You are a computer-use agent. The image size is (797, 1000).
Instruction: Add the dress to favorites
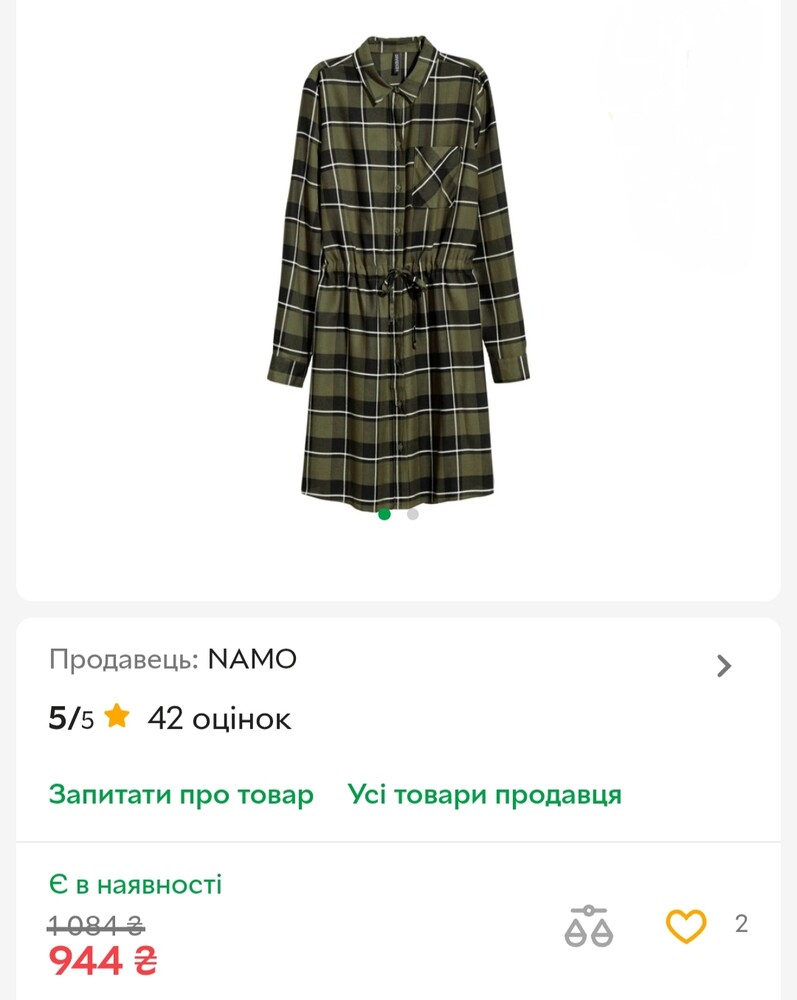coord(686,926)
